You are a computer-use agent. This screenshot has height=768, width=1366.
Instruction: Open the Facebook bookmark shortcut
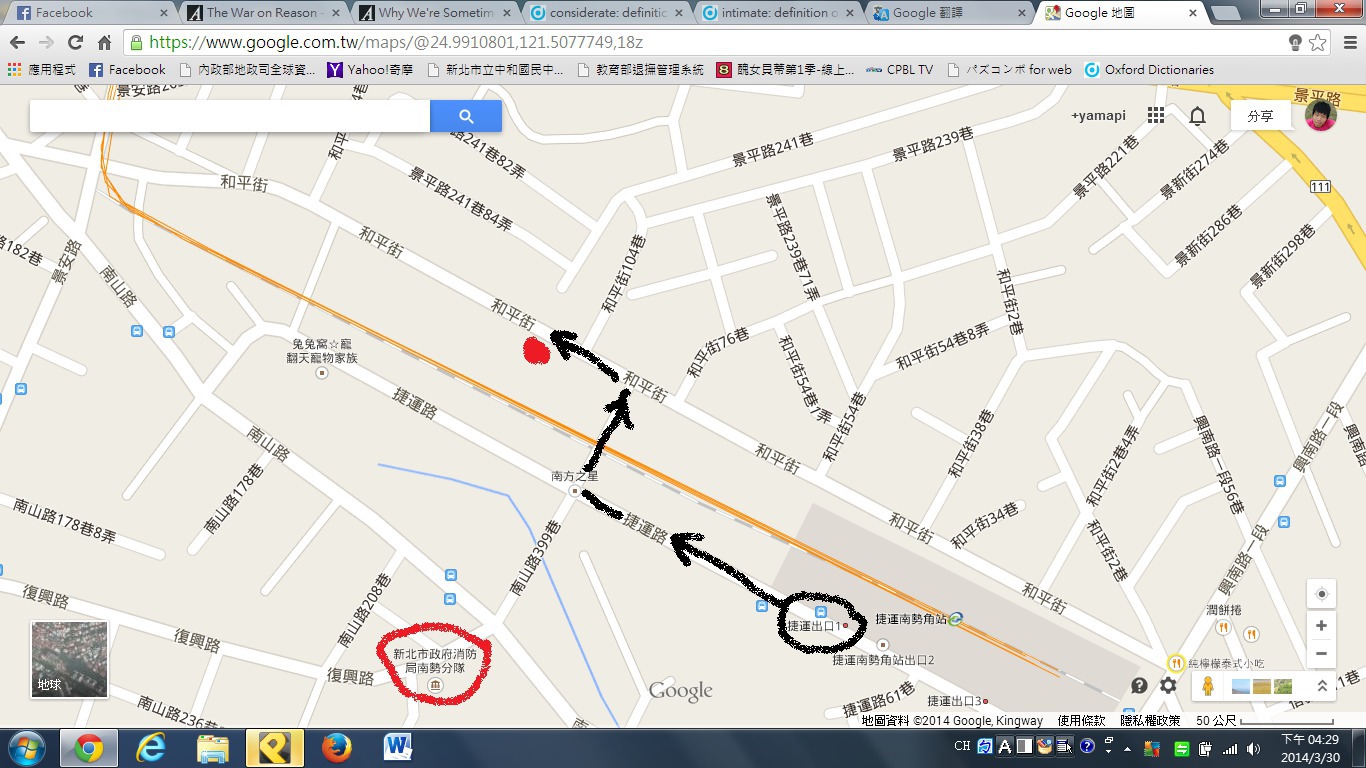[127, 70]
